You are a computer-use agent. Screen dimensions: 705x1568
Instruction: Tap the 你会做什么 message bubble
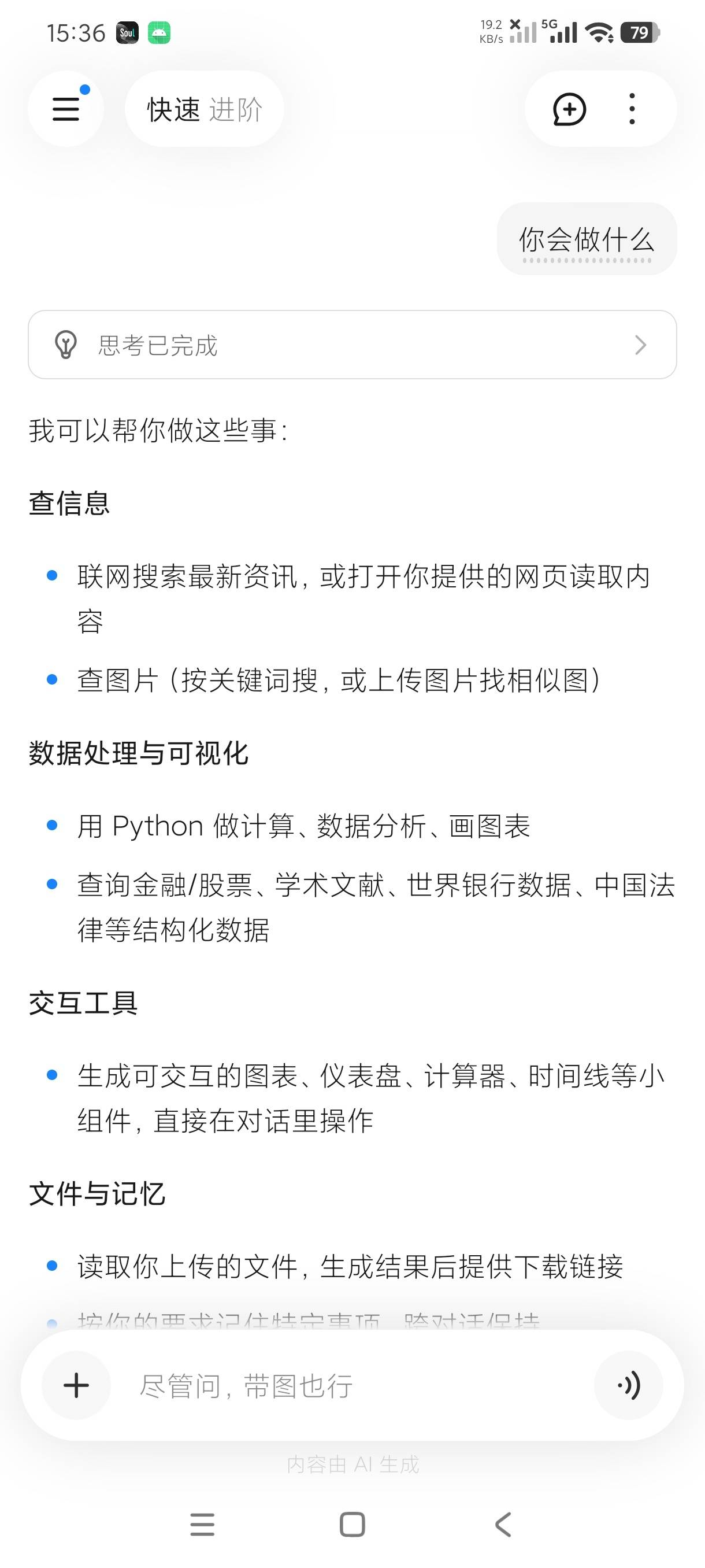click(x=587, y=239)
